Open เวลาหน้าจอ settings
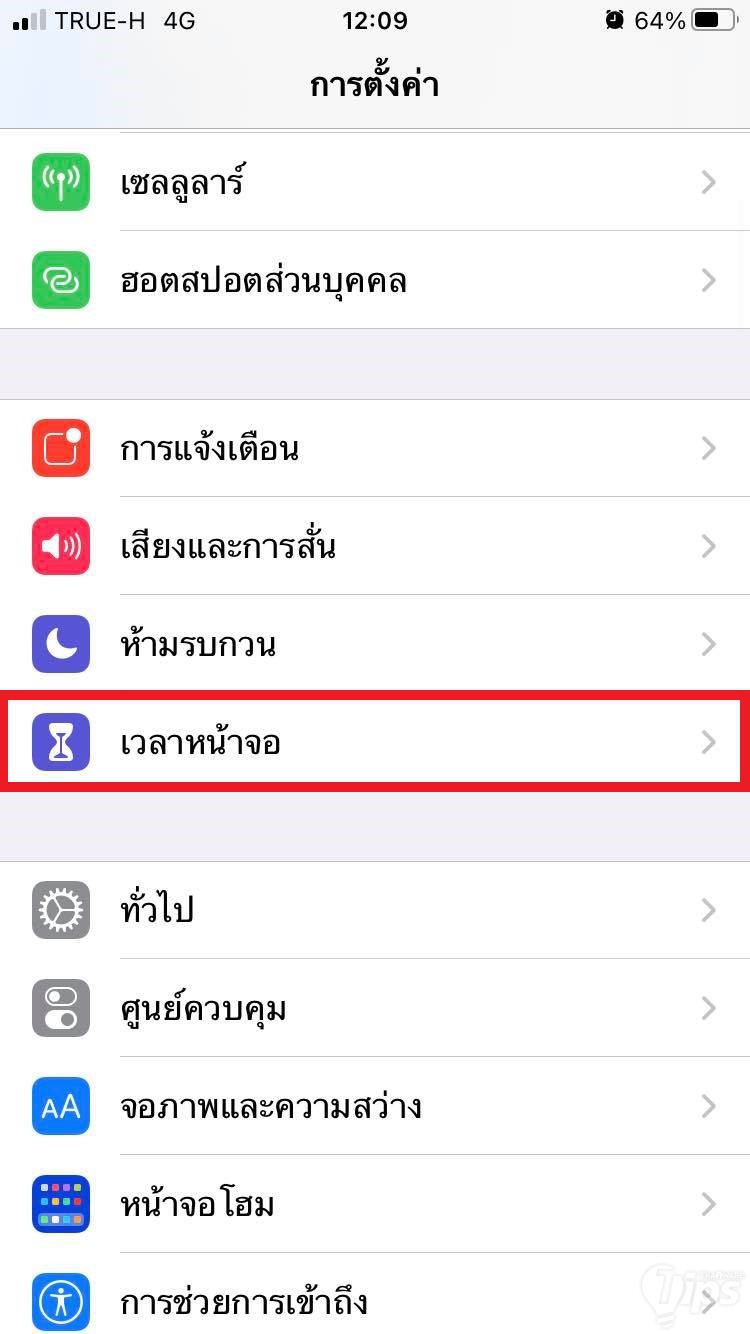This screenshot has width=750, height=1334. pyautogui.click(x=375, y=742)
